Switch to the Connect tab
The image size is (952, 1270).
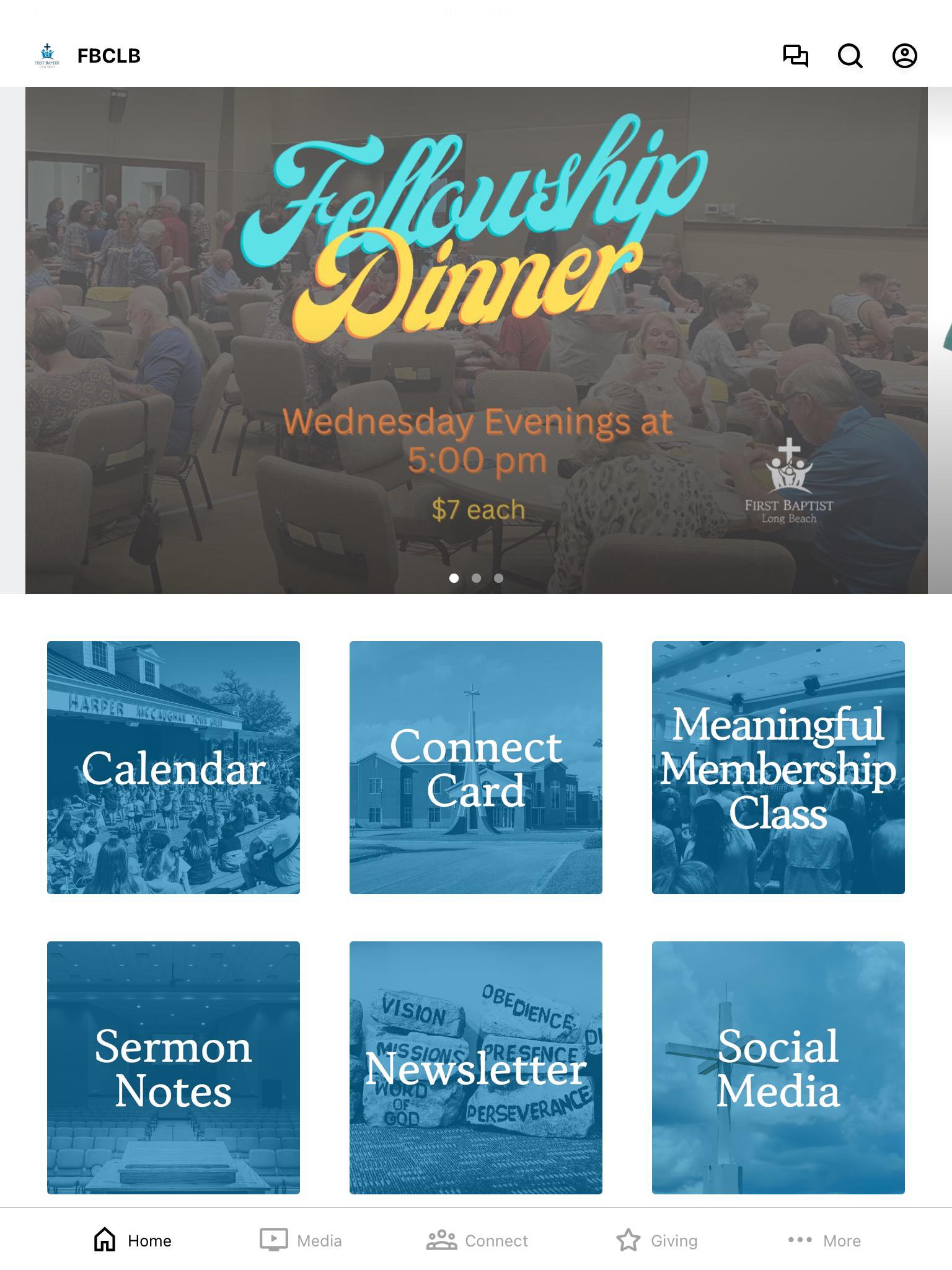477,1240
